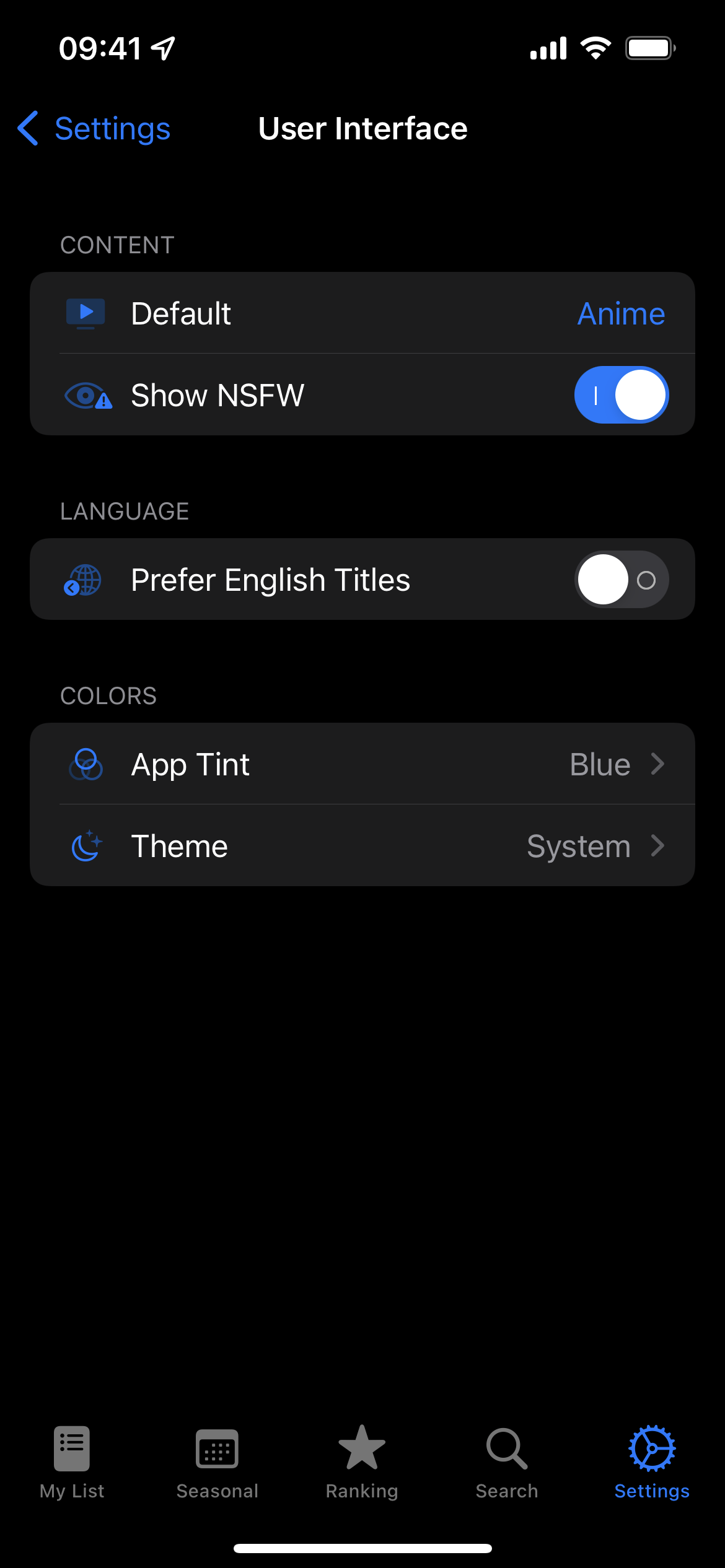Switch to the Seasonal tab

click(217, 1461)
